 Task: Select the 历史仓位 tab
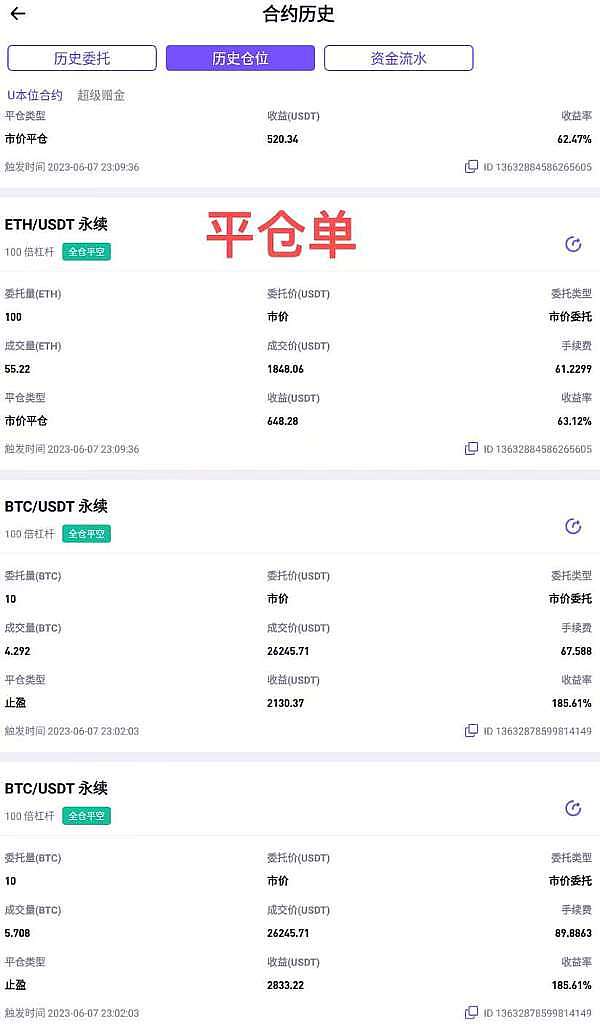tap(240, 58)
